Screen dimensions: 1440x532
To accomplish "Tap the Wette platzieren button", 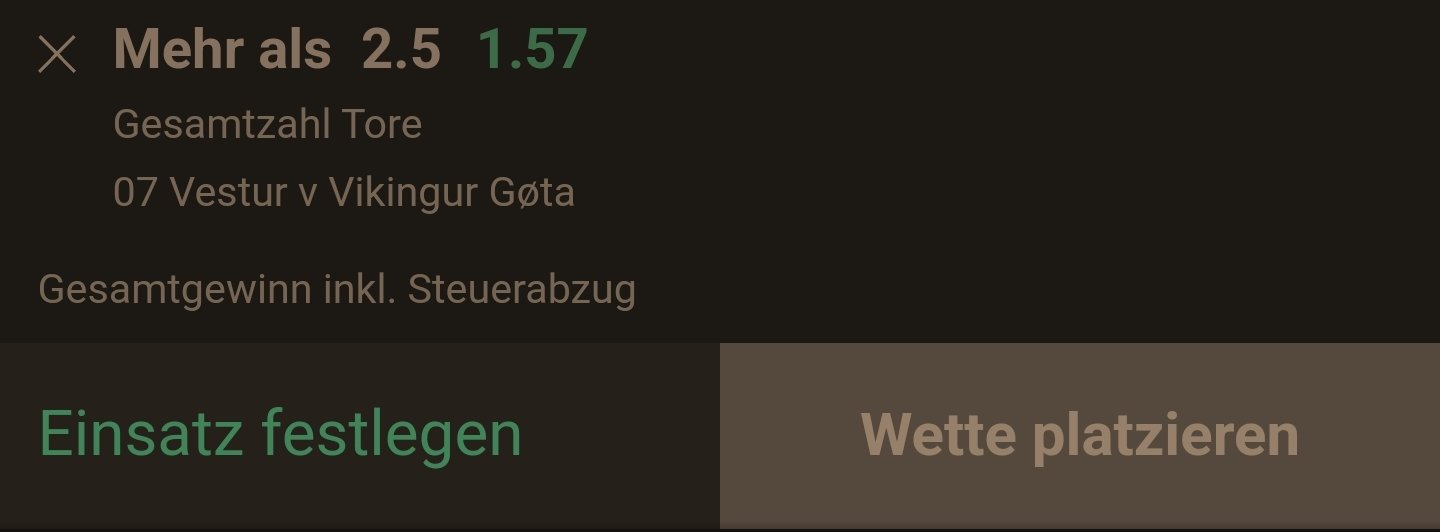I will click(1079, 436).
